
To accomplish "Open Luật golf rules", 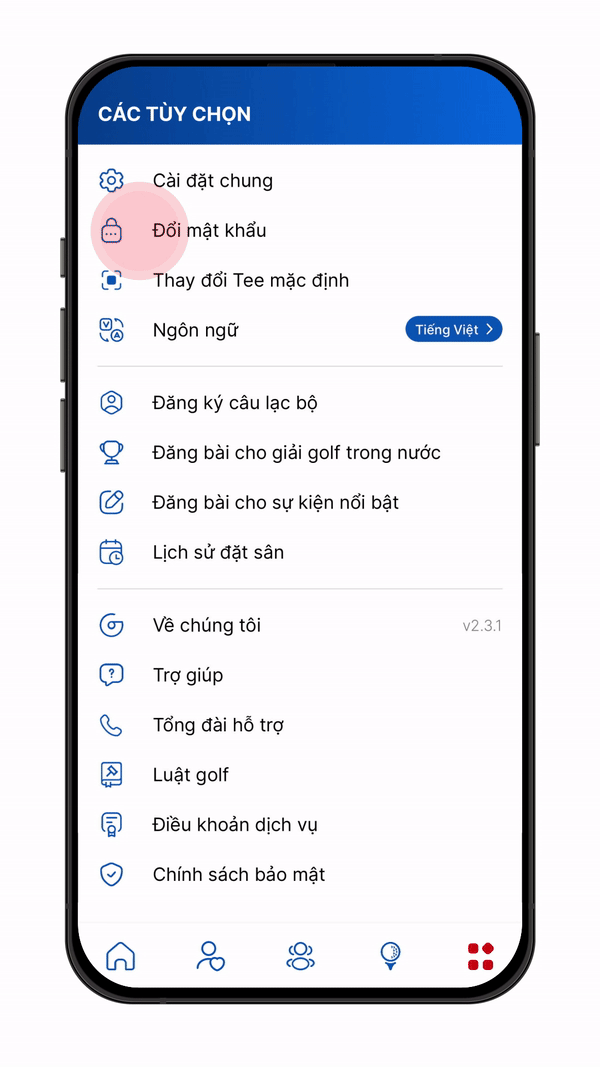I will 190,776.
